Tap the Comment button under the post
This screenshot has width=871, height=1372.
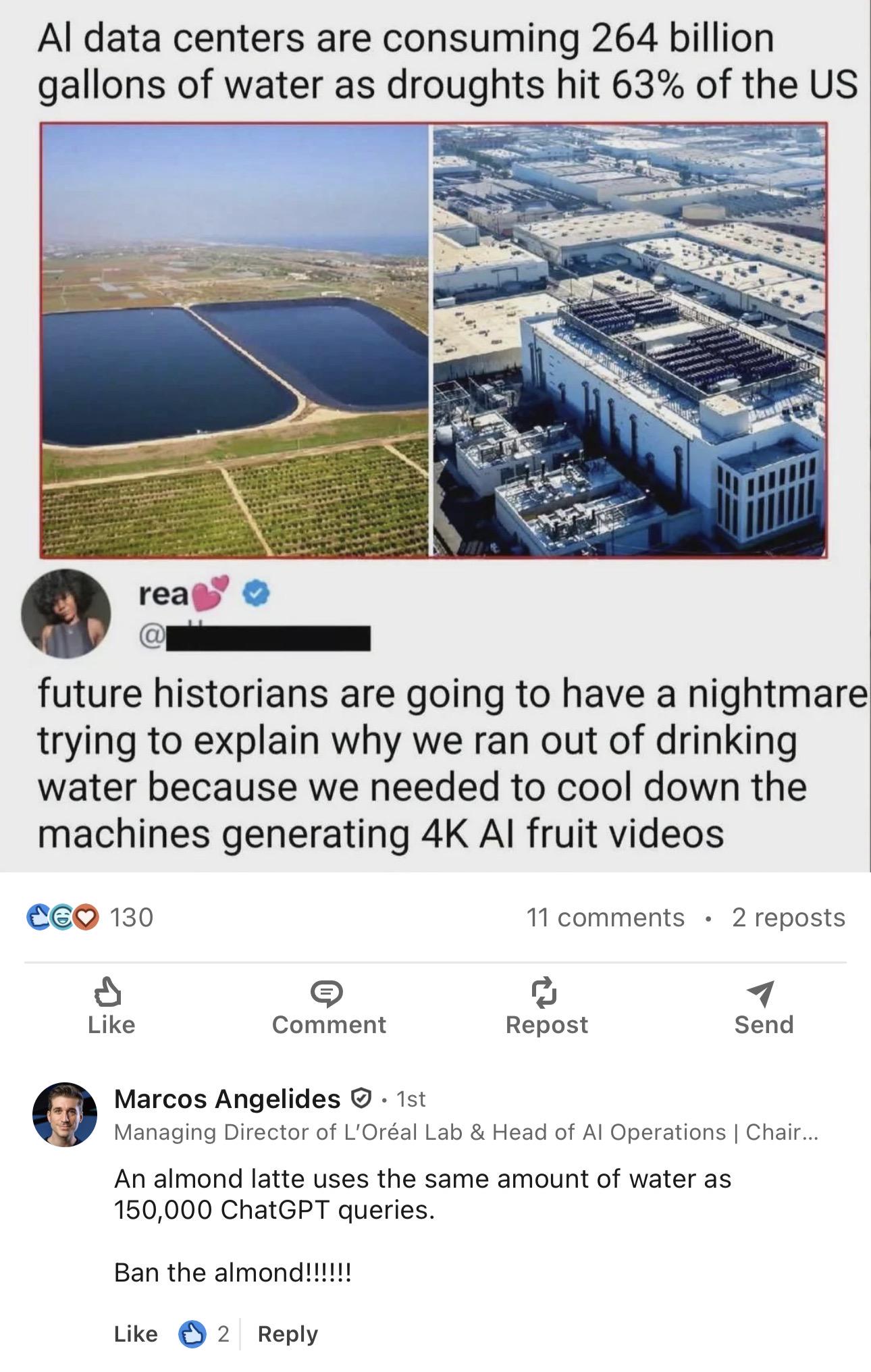tap(329, 1007)
